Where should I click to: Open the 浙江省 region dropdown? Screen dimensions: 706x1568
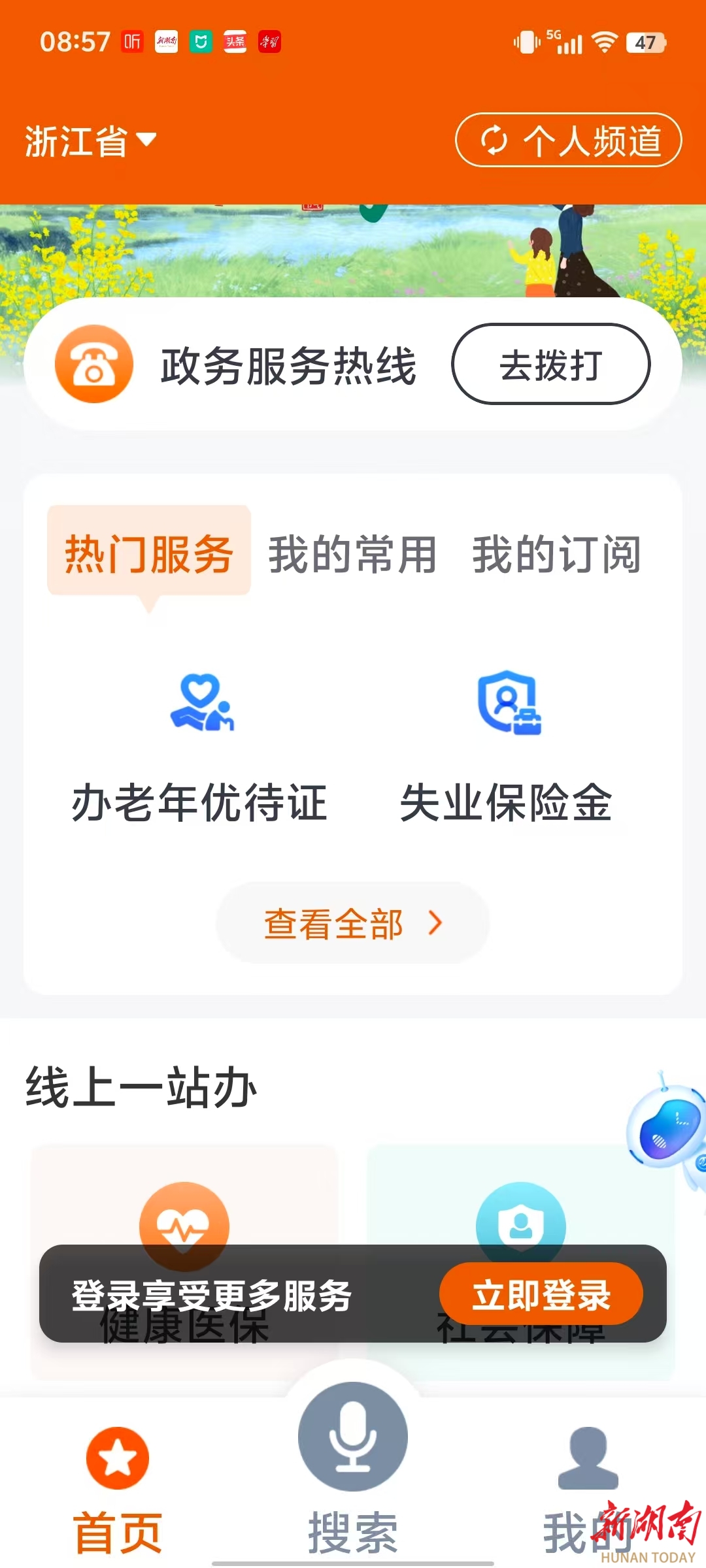click(90, 140)
